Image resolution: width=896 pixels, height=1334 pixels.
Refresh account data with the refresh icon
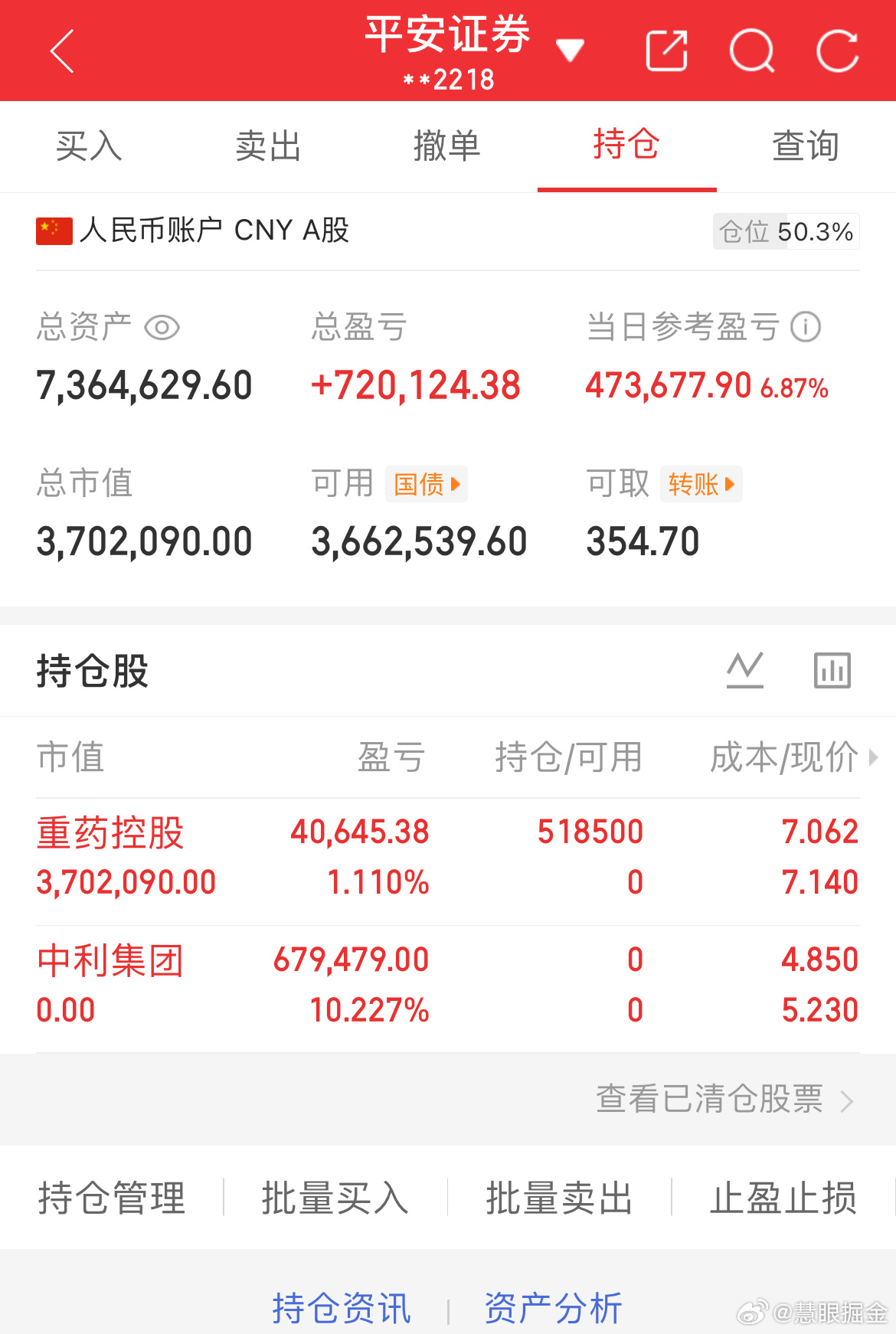coord(840,51)
